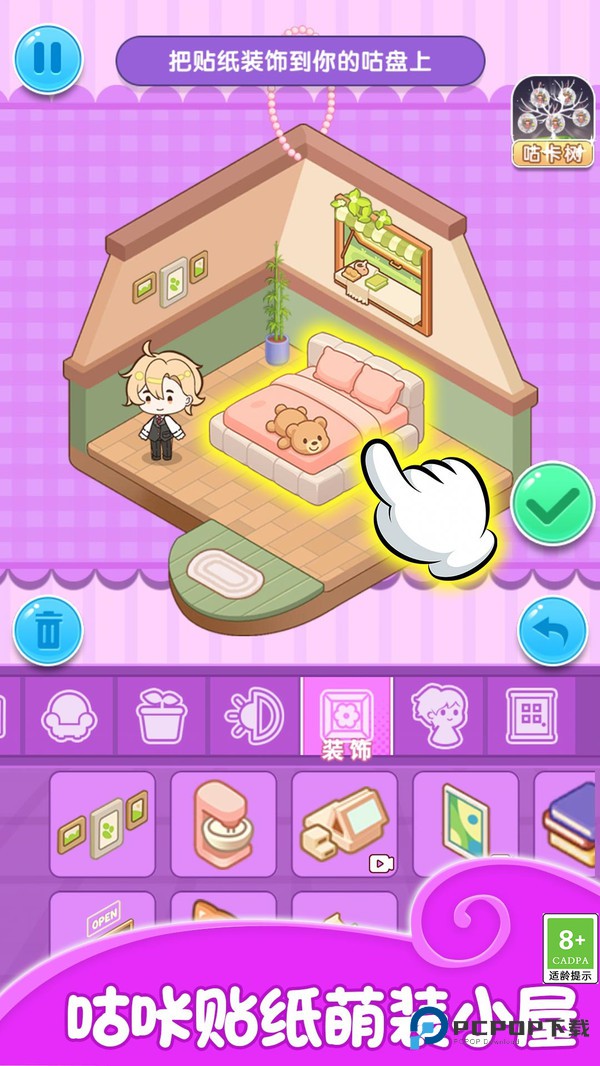
Task: Switch to the window category tab
Action: 532,716
